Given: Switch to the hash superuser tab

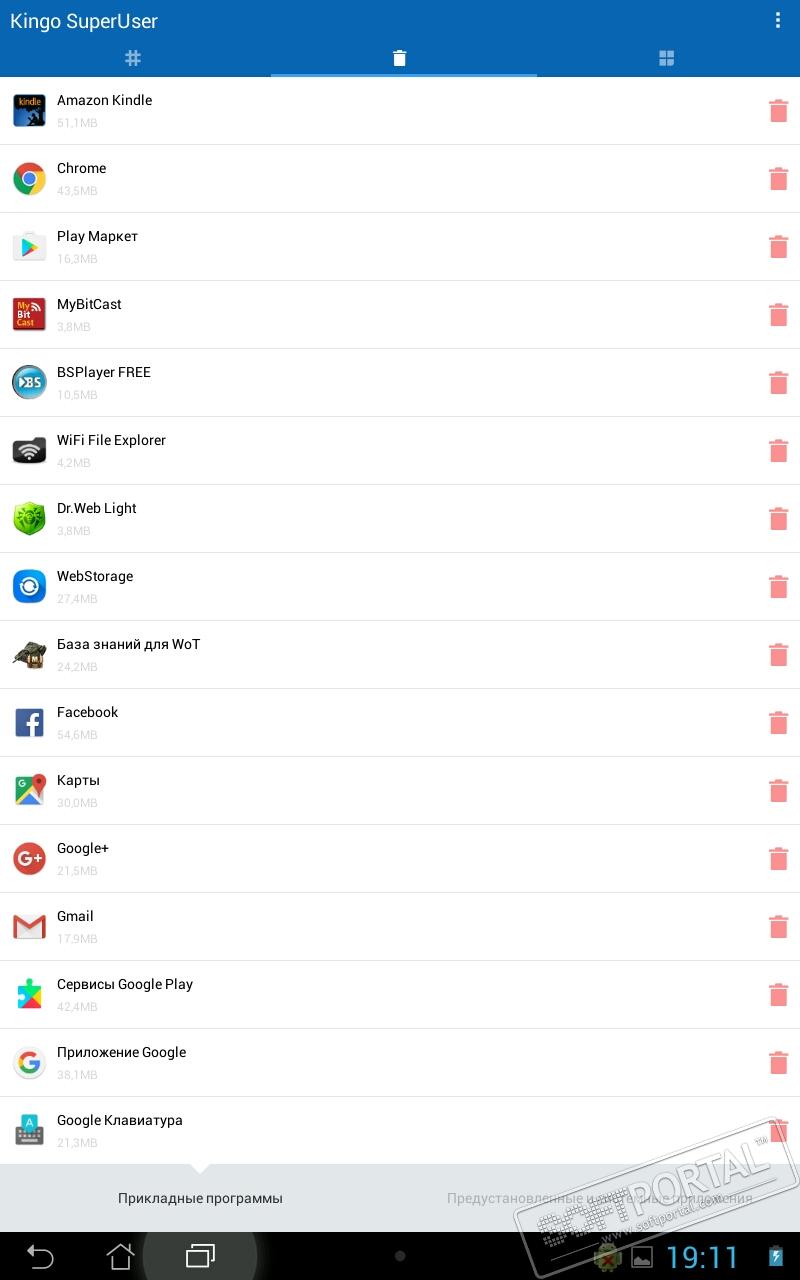Looking at the screenshot, I should [x=133, y=58].
